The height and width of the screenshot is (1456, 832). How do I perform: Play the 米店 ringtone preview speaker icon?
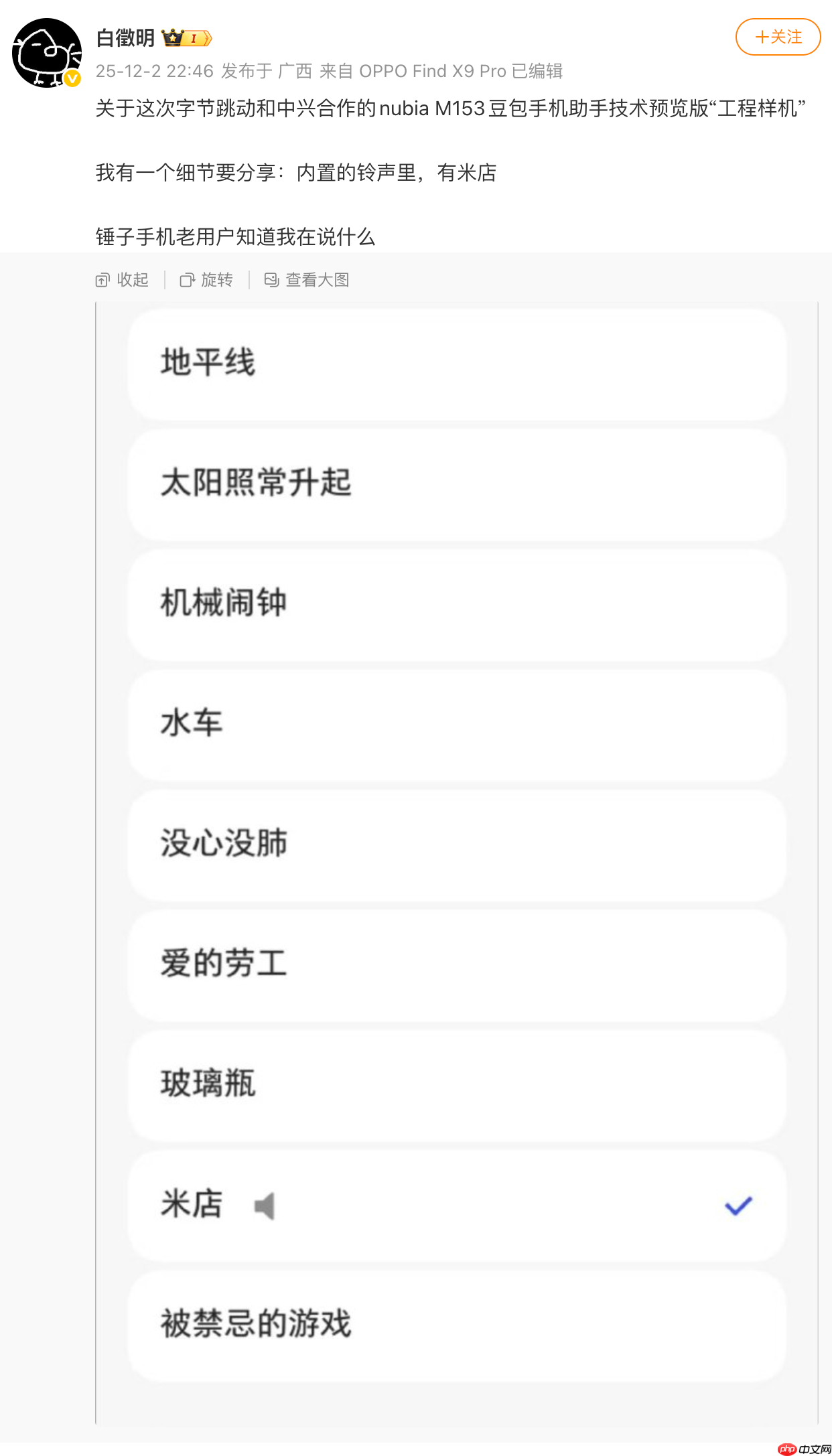pos(265,1207)
